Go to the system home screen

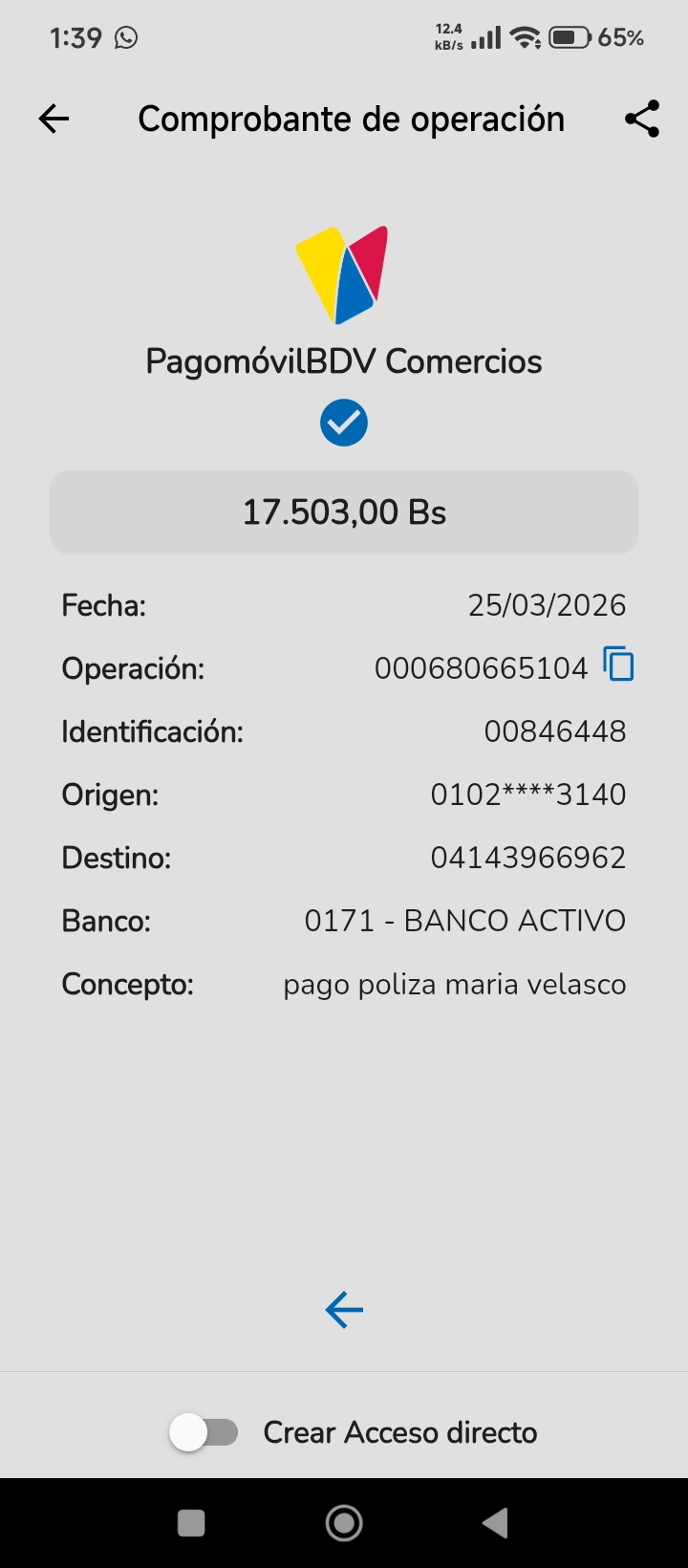coord(344,1523)
